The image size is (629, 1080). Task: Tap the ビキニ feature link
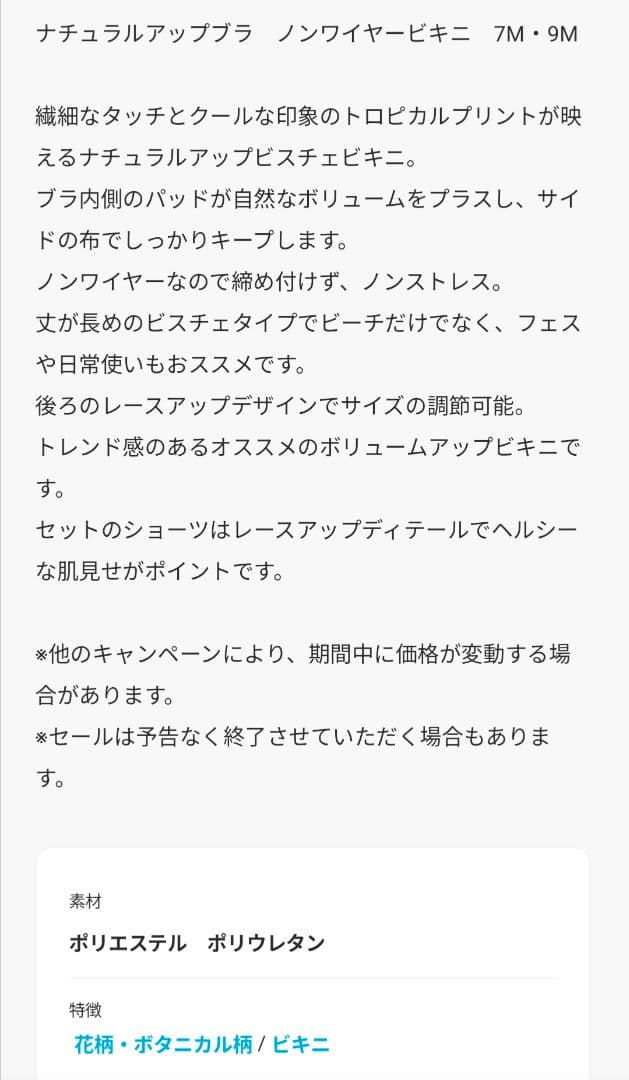click(300, 1045)
